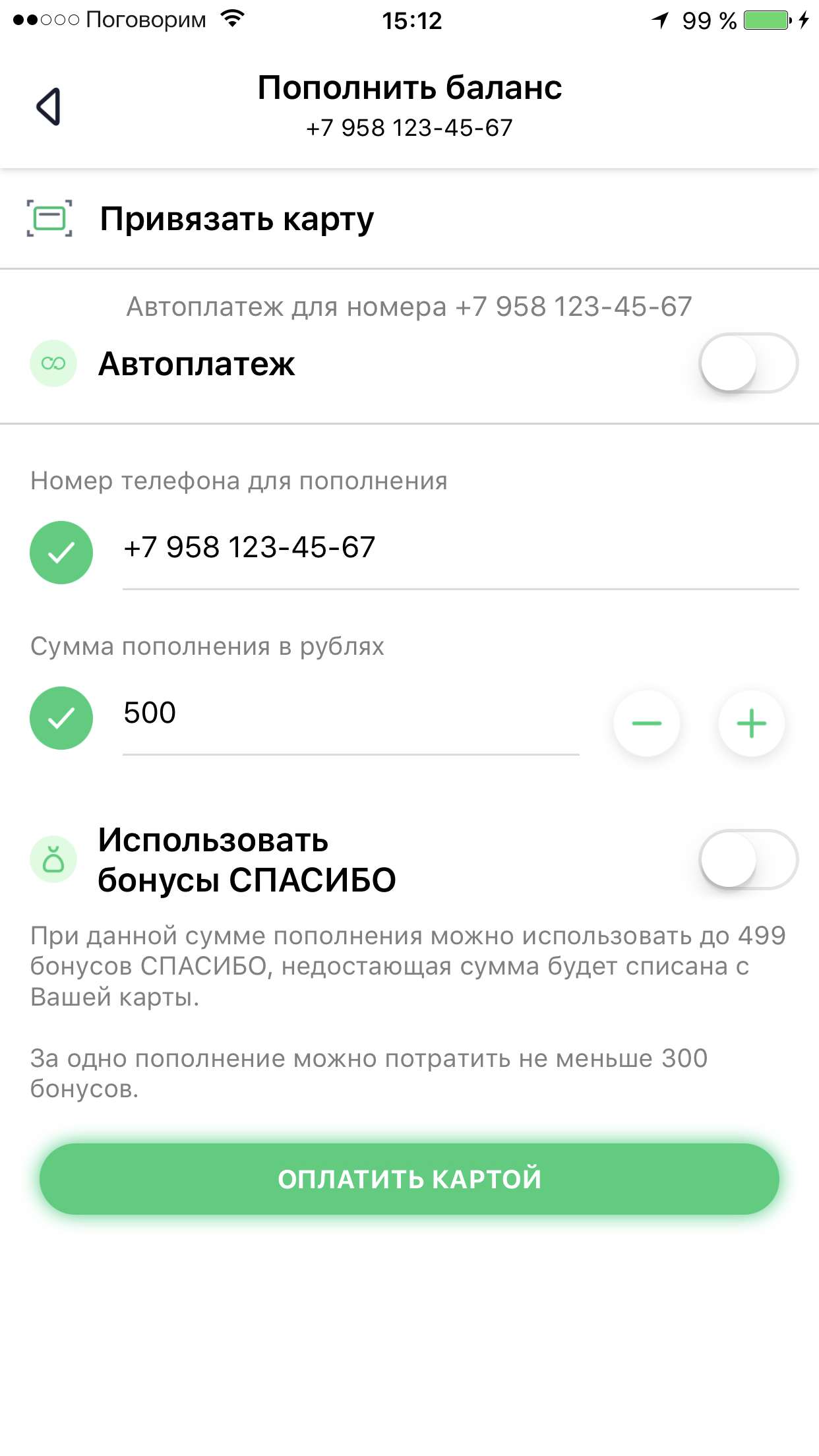The image size is (819, 1456).
Task: Open Привязать карту to link a card
Action: click(x=409, y=219)
